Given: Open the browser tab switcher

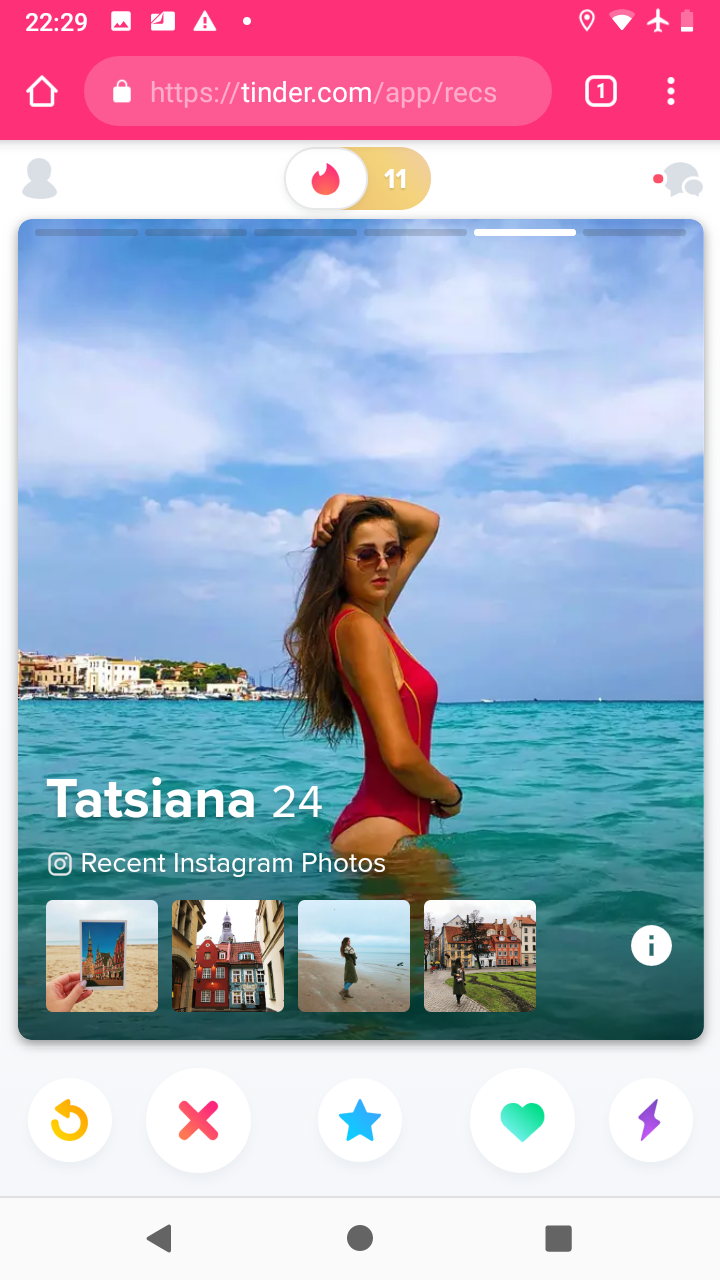Looking at the screenshot, I should [600, 92].
